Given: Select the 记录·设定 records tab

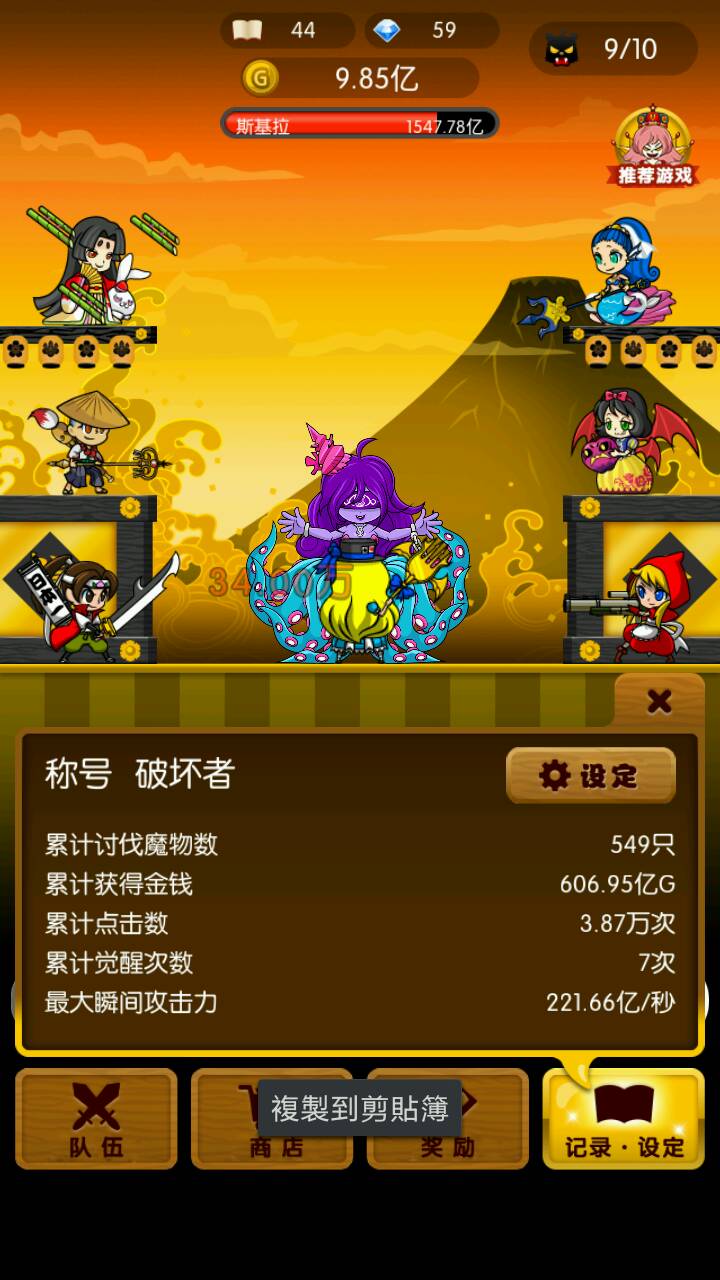Looking at the screenshot, I should tap(623, 1118).
